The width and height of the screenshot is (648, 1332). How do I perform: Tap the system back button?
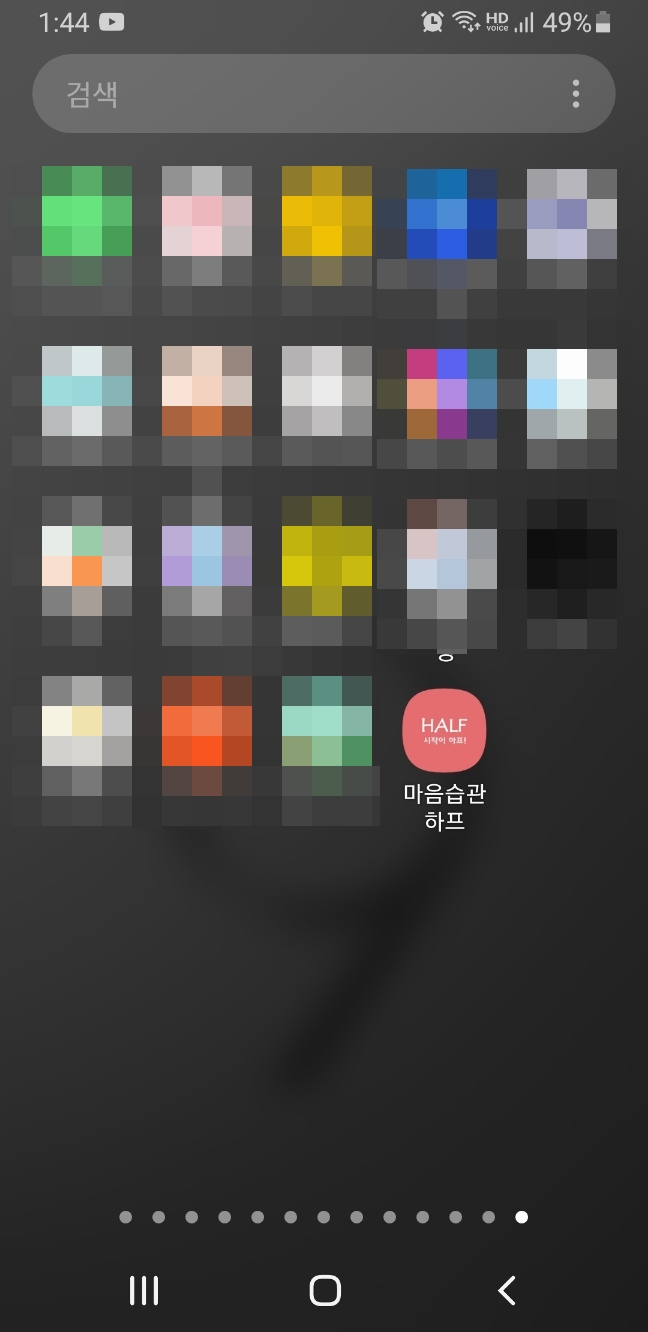click(507, 1290)
